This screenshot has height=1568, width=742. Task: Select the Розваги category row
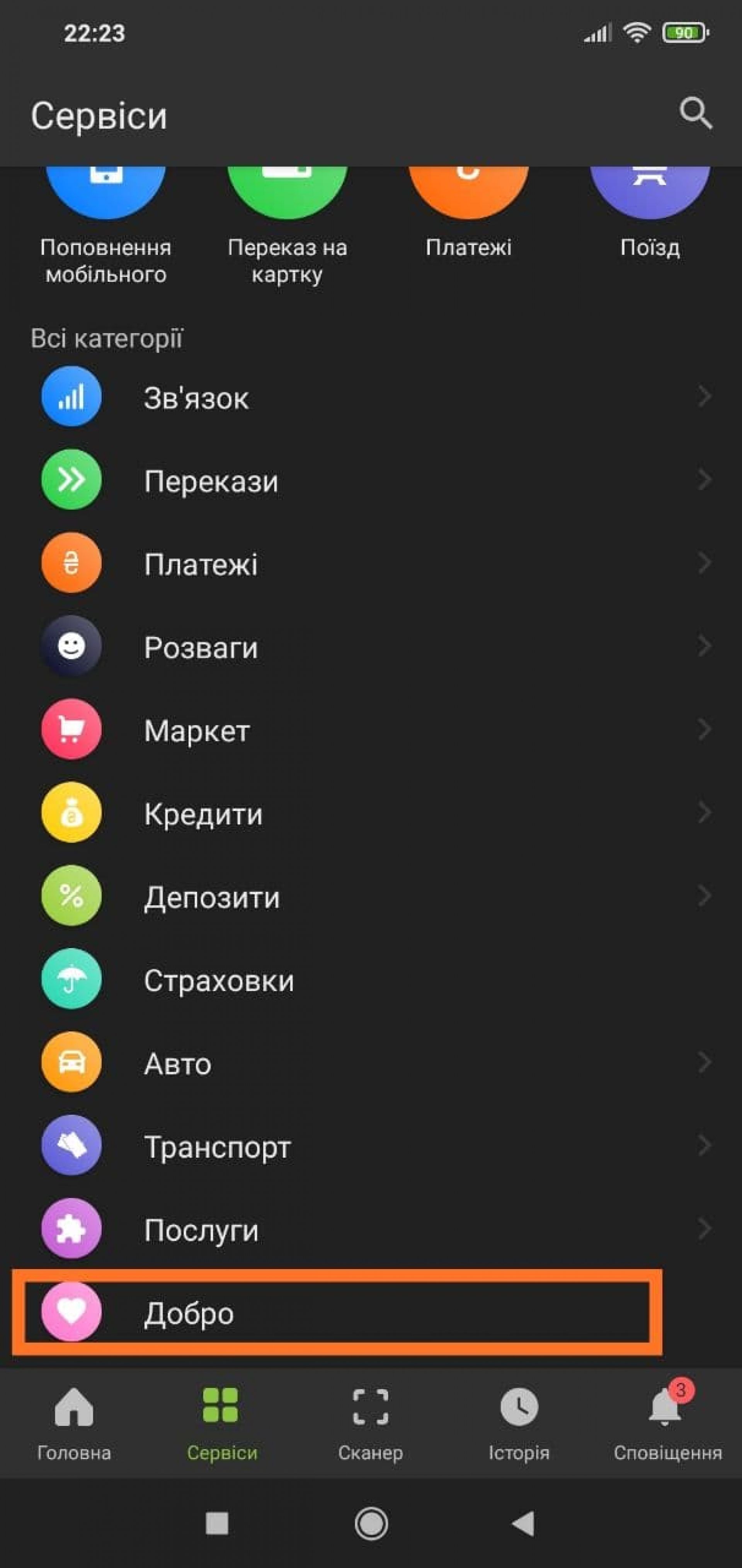click(371, 647)
